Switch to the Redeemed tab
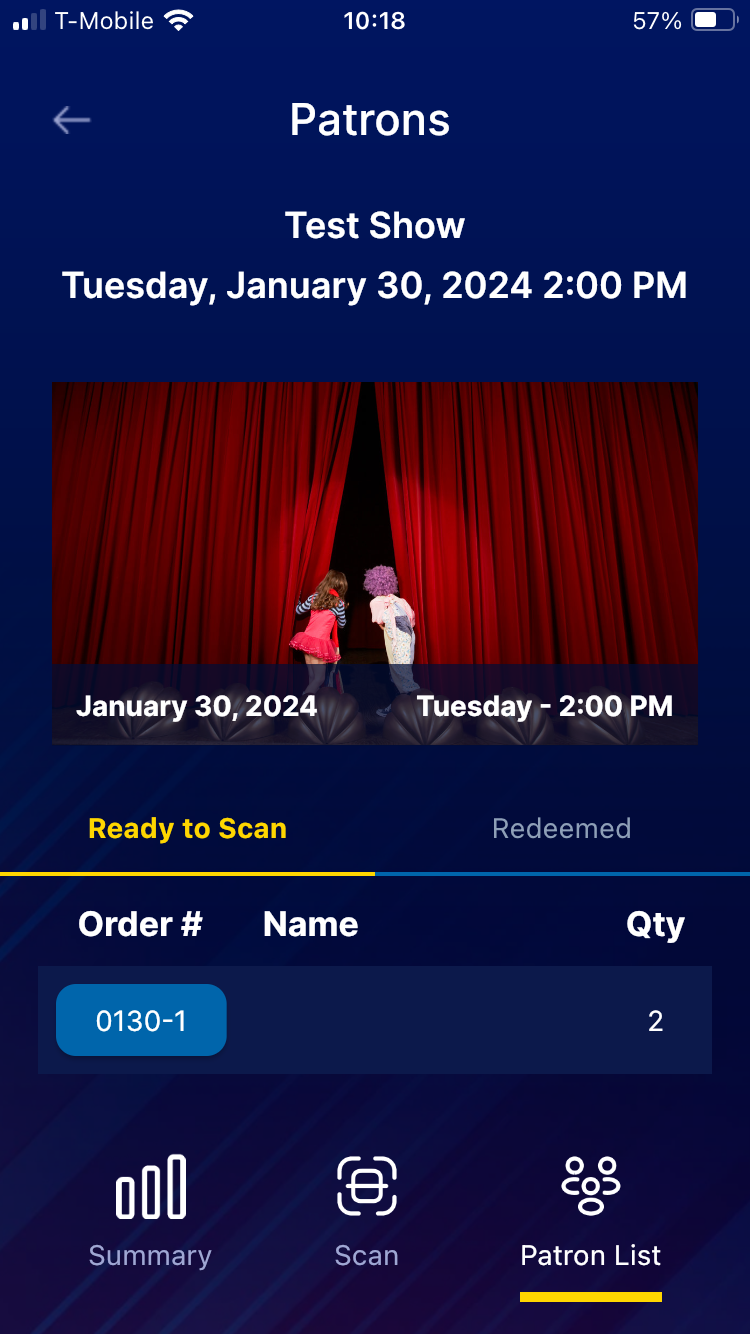The width and height of the screenshot is (750, 1334). tap(561, 829)
